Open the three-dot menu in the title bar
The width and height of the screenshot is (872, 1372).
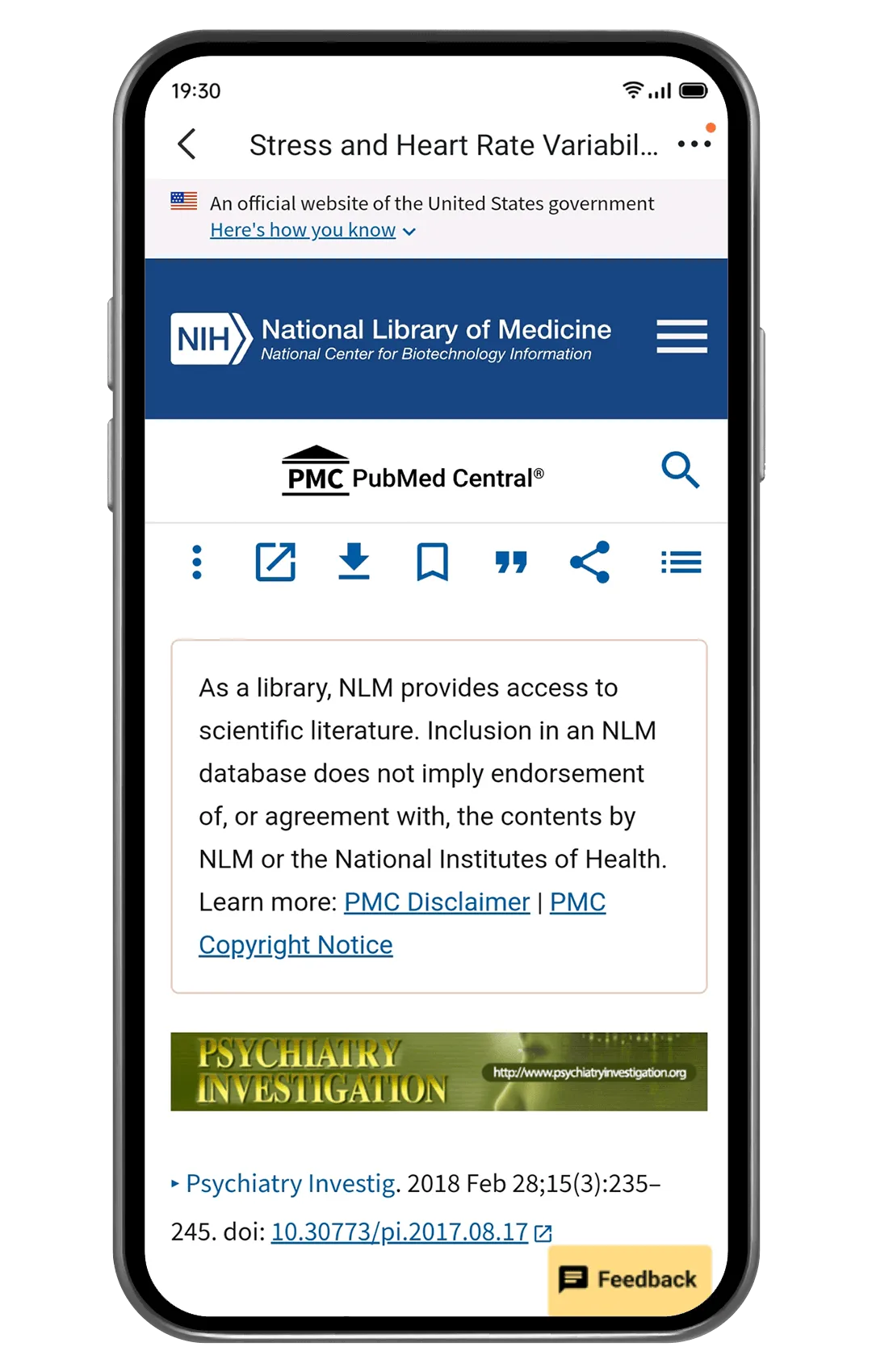click(x=694, y=144)
